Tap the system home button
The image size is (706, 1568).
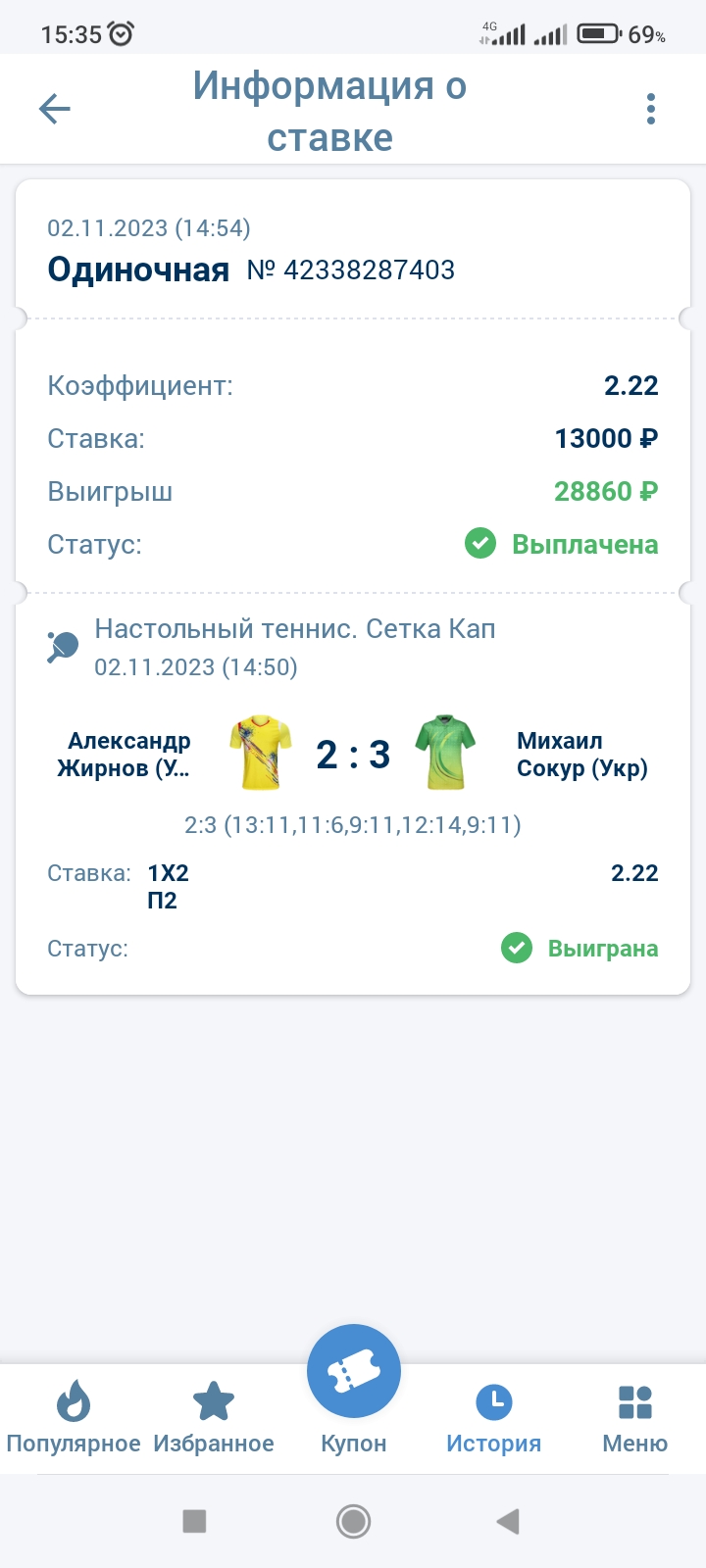353,1521
